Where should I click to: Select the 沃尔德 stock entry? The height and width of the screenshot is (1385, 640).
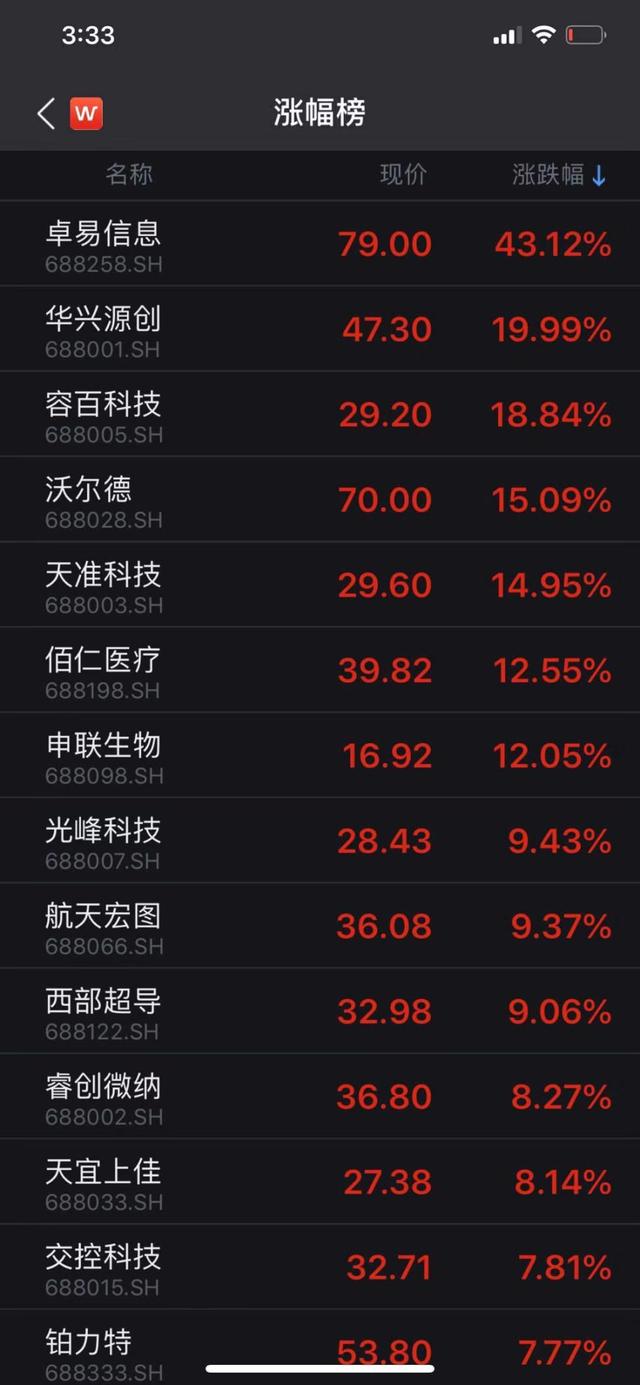tap(320, 500)
